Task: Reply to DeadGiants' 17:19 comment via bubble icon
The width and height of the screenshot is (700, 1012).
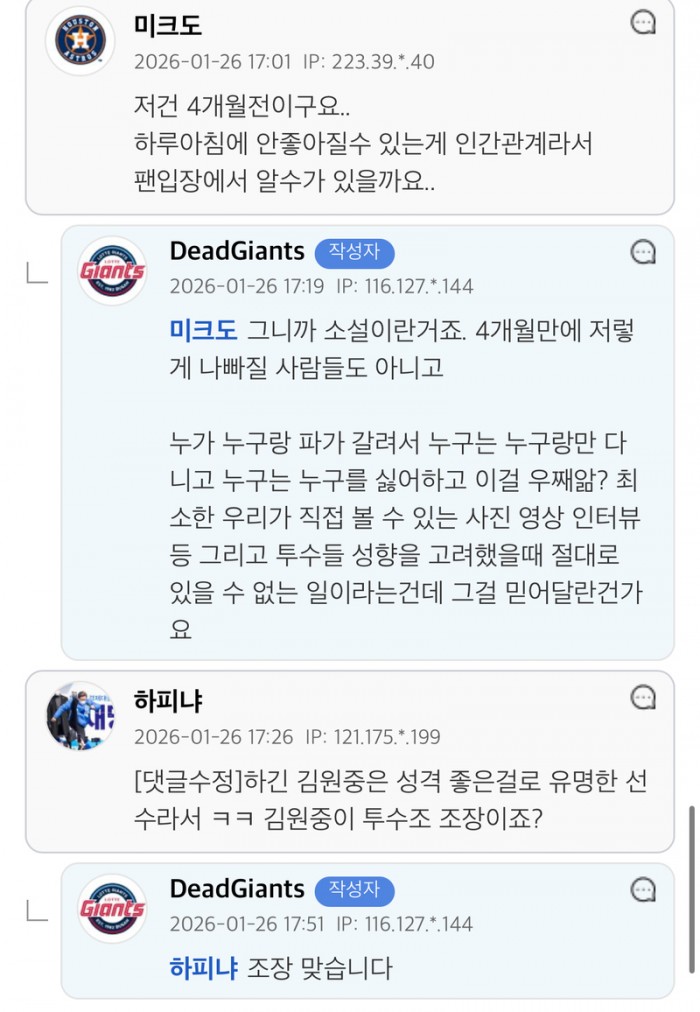Action: 643,251
